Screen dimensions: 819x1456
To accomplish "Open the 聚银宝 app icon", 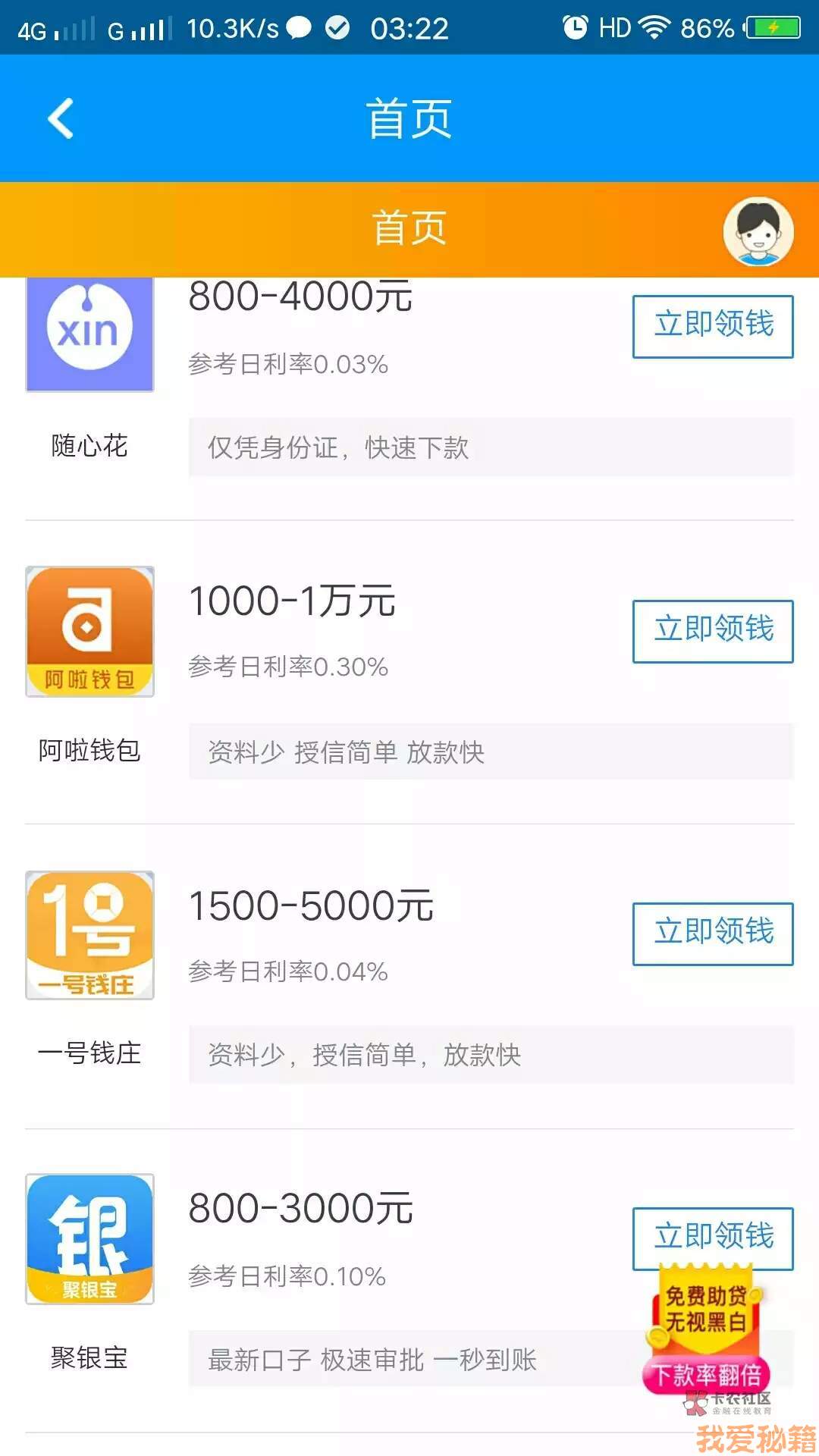I will pos(89,1238).
